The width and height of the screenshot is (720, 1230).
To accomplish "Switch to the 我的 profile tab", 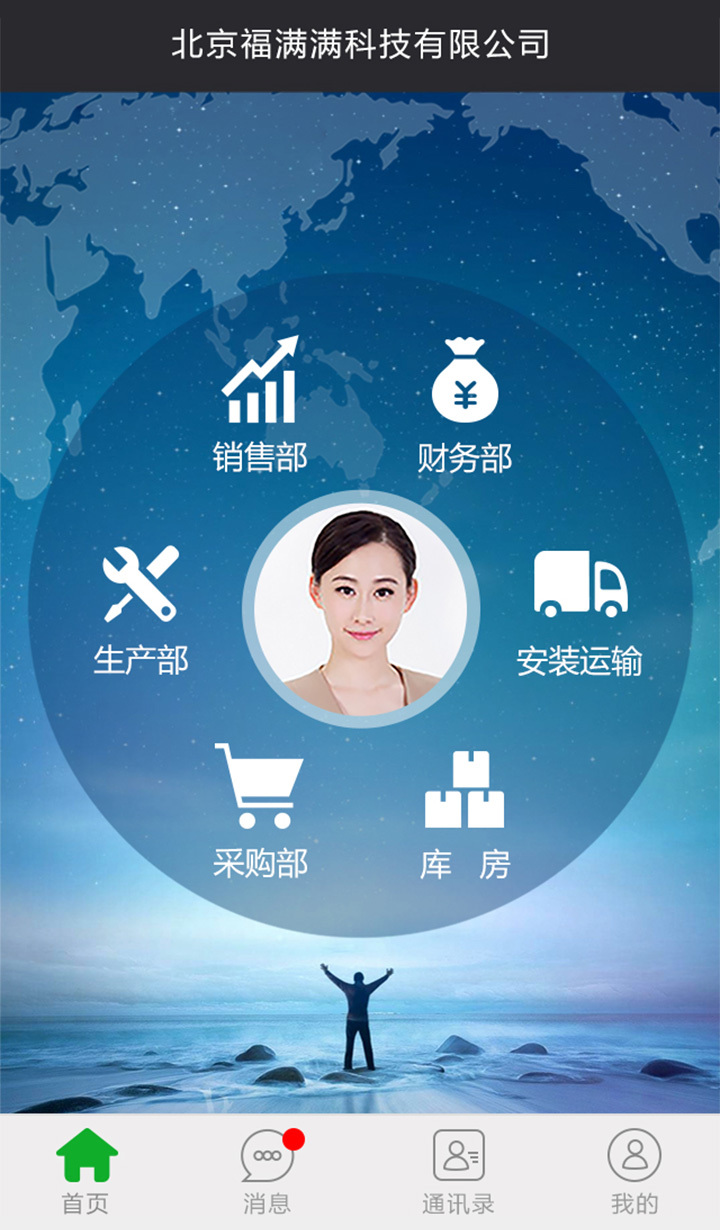I will (x=634, y=1171).
